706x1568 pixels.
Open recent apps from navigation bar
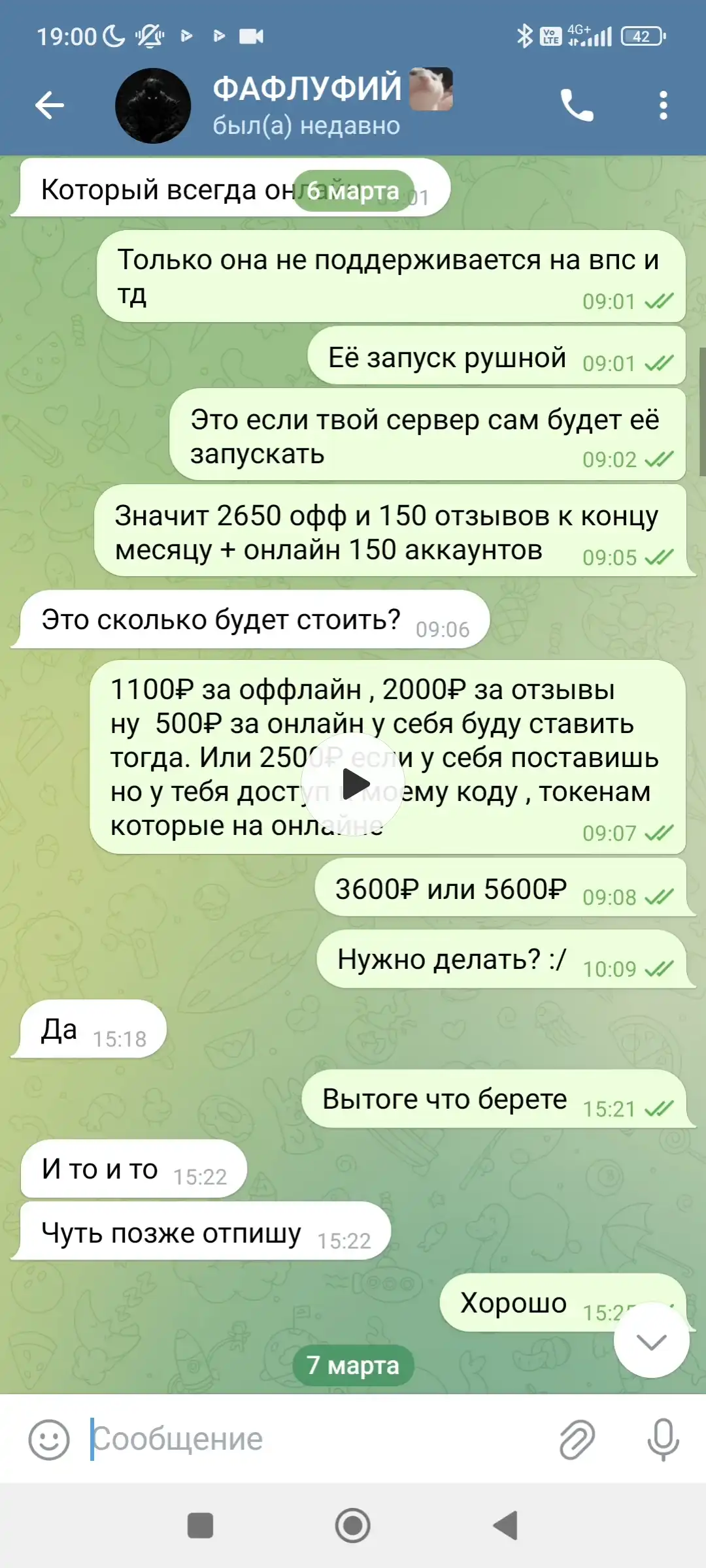click(x=200, y=1526)
